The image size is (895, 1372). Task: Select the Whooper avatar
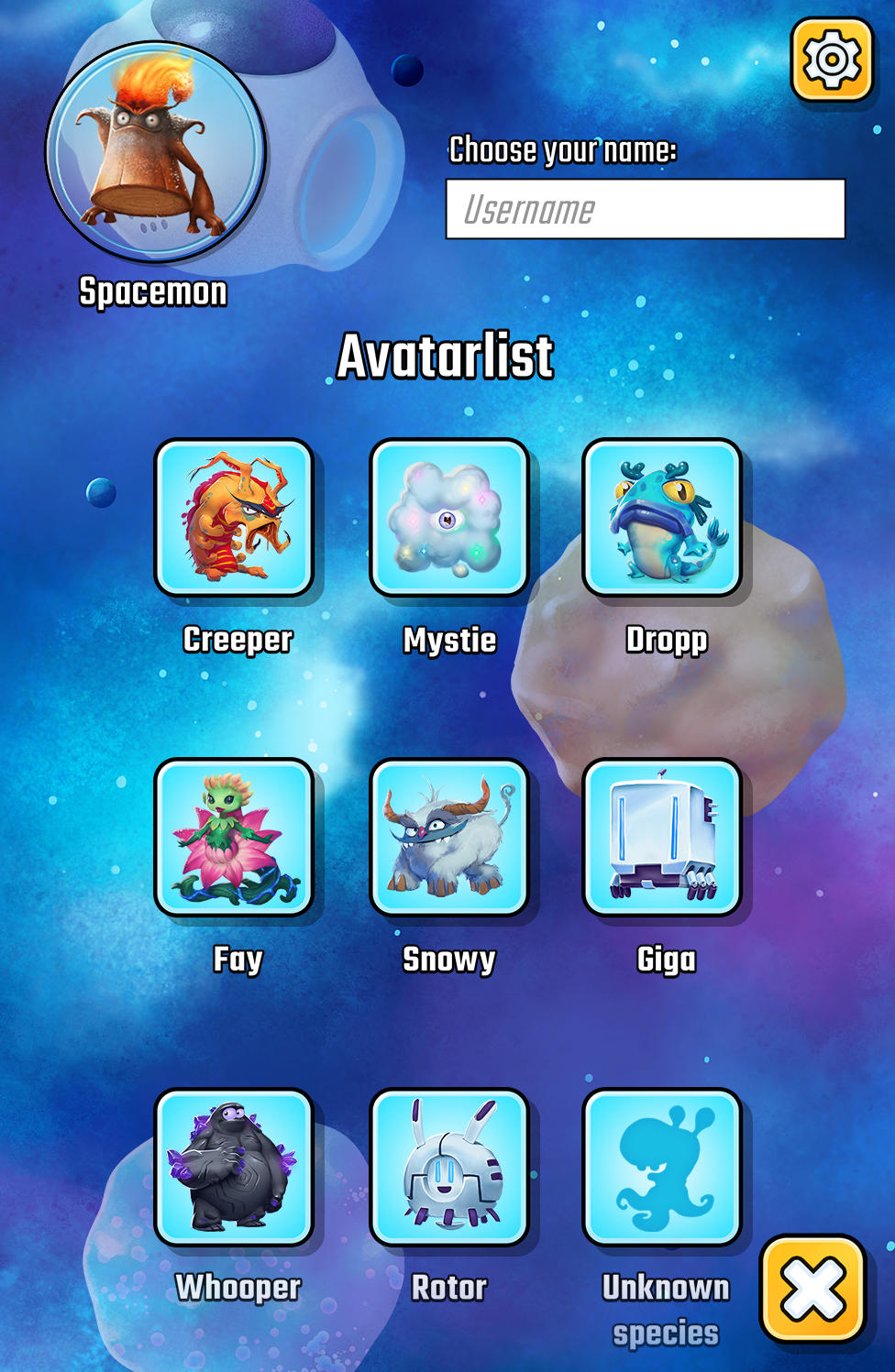pos(235,1167)
